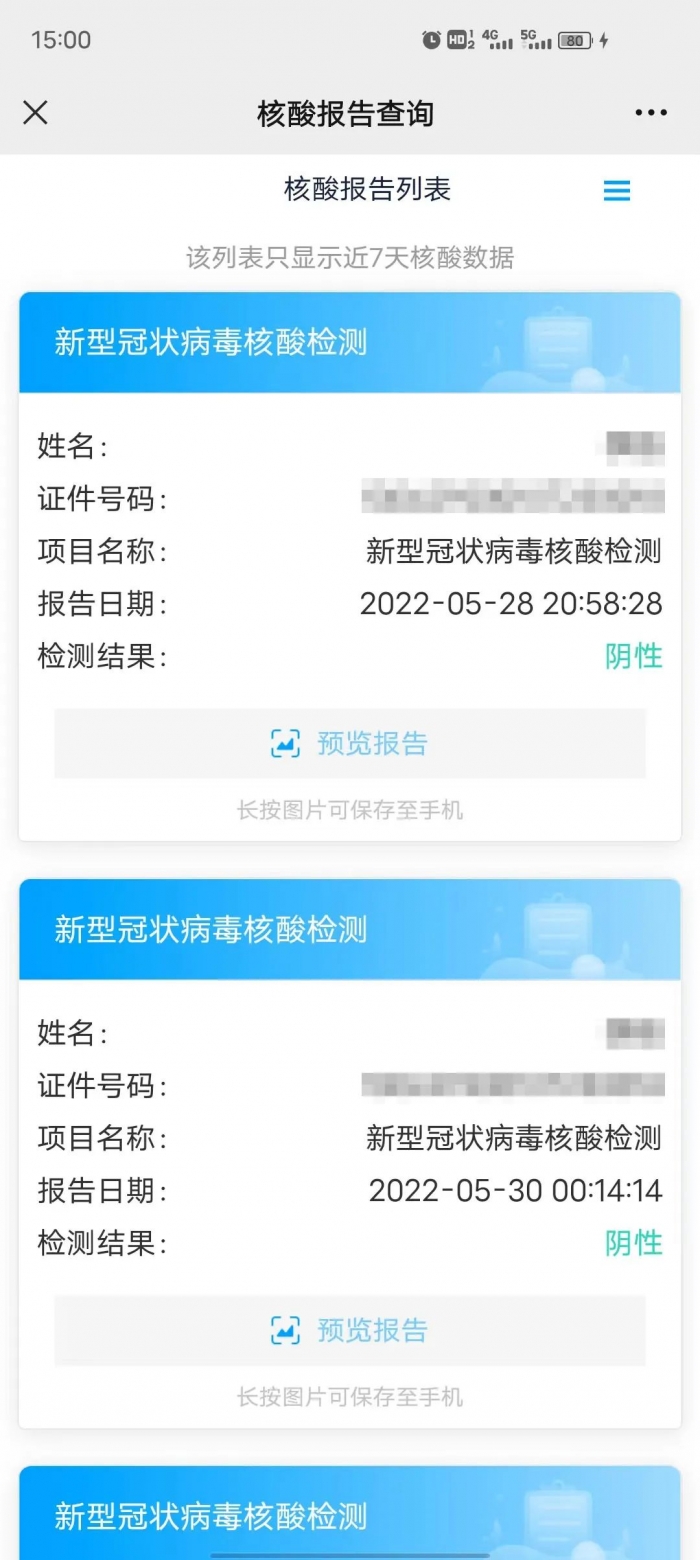This screenshot has width=700, height=1560.
Task: Preview the report dated 2022-05-28
Action: (x=349, y=743)
